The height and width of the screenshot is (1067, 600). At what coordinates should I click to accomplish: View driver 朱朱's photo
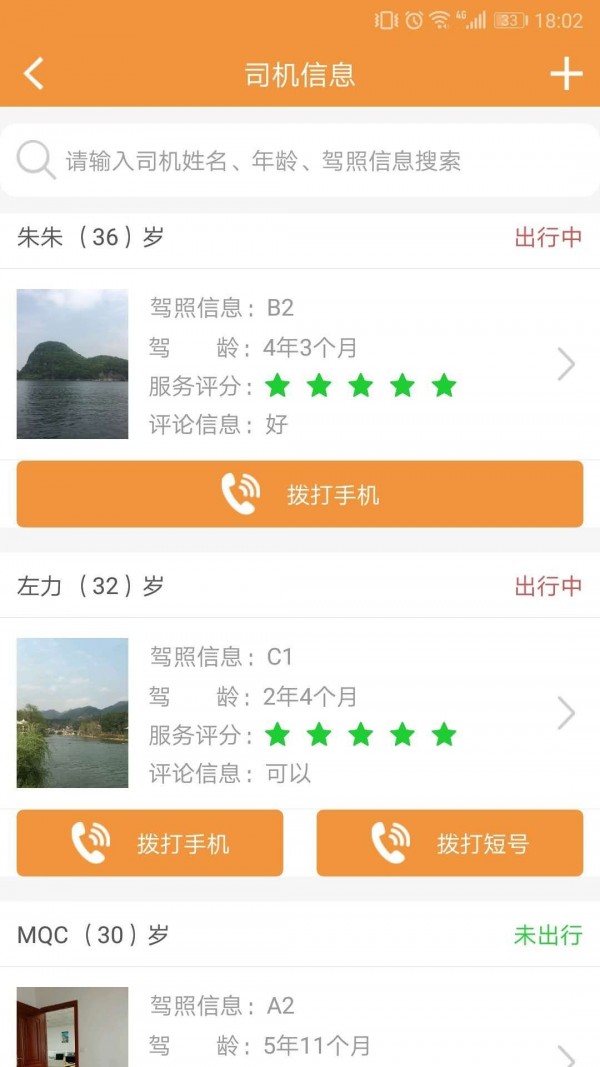coord(73,364)
